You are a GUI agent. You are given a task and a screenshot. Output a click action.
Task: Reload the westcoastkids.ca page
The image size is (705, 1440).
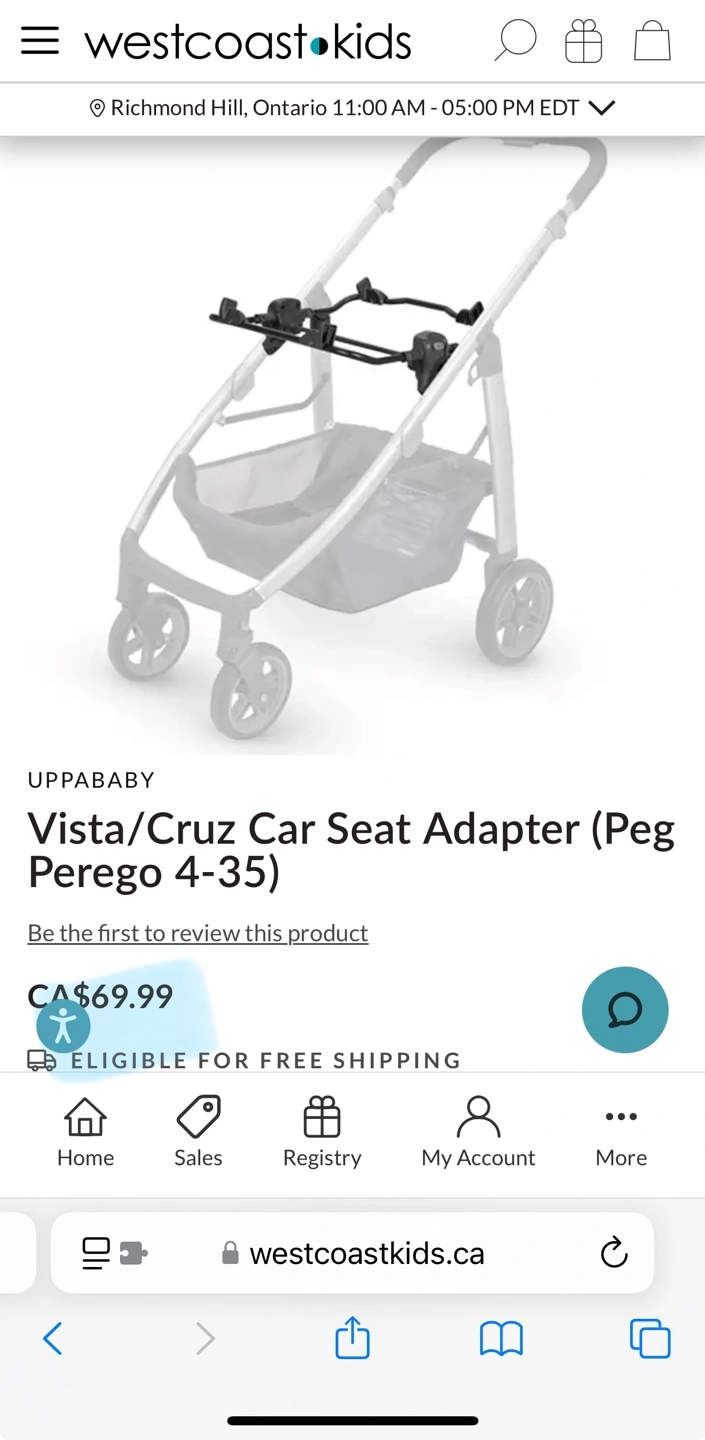614,1252
